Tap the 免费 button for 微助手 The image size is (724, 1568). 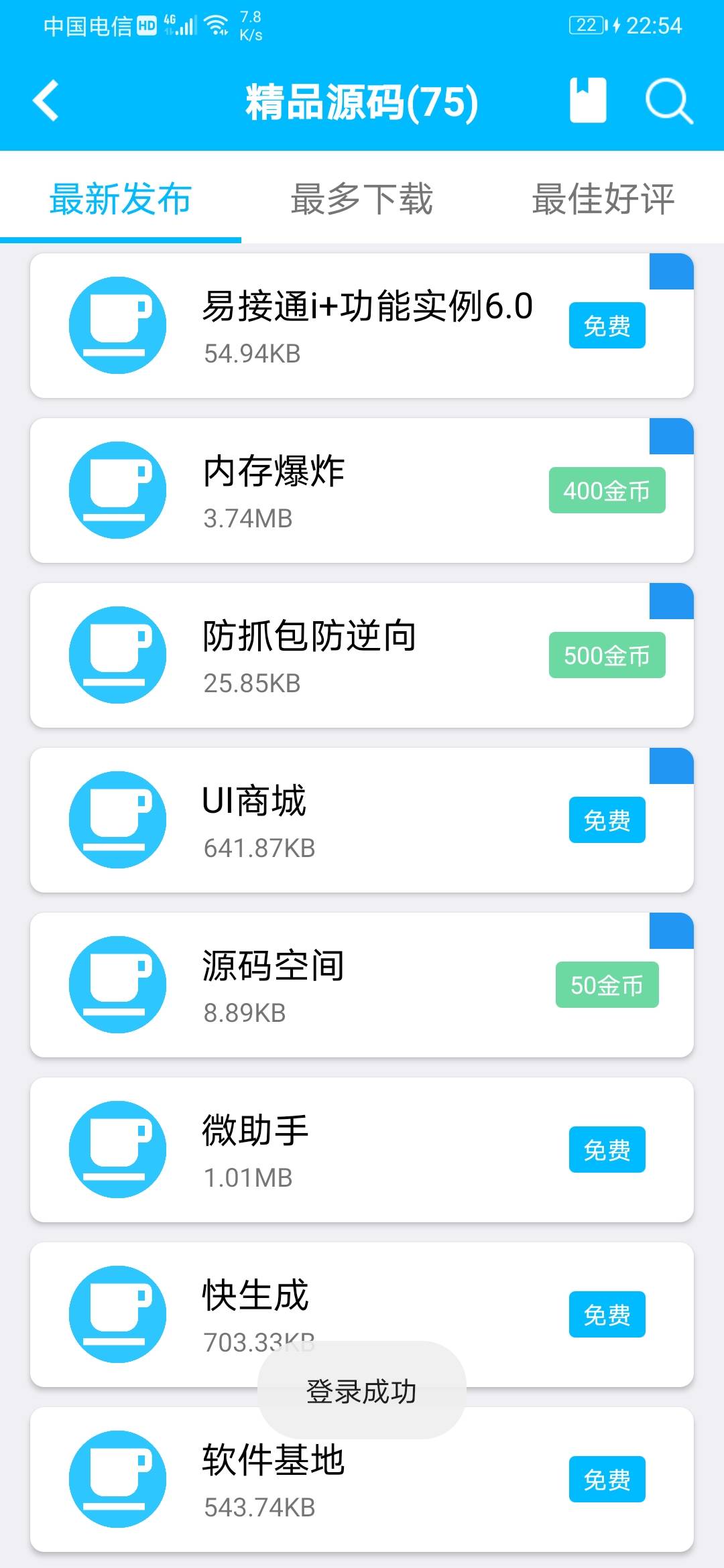[607, 1150]
